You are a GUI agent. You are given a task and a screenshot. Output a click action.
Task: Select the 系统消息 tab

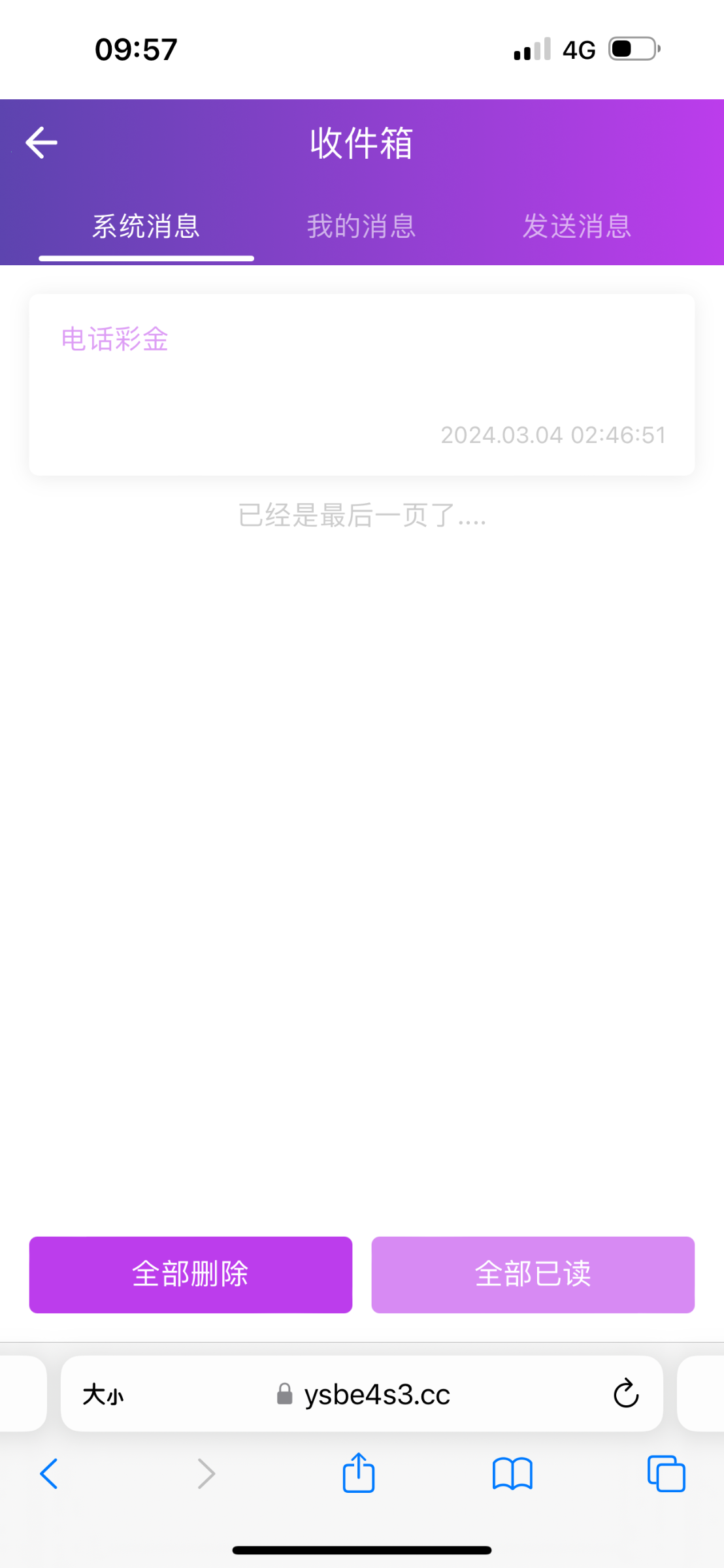pyautogui.click(x=145, y=225)
